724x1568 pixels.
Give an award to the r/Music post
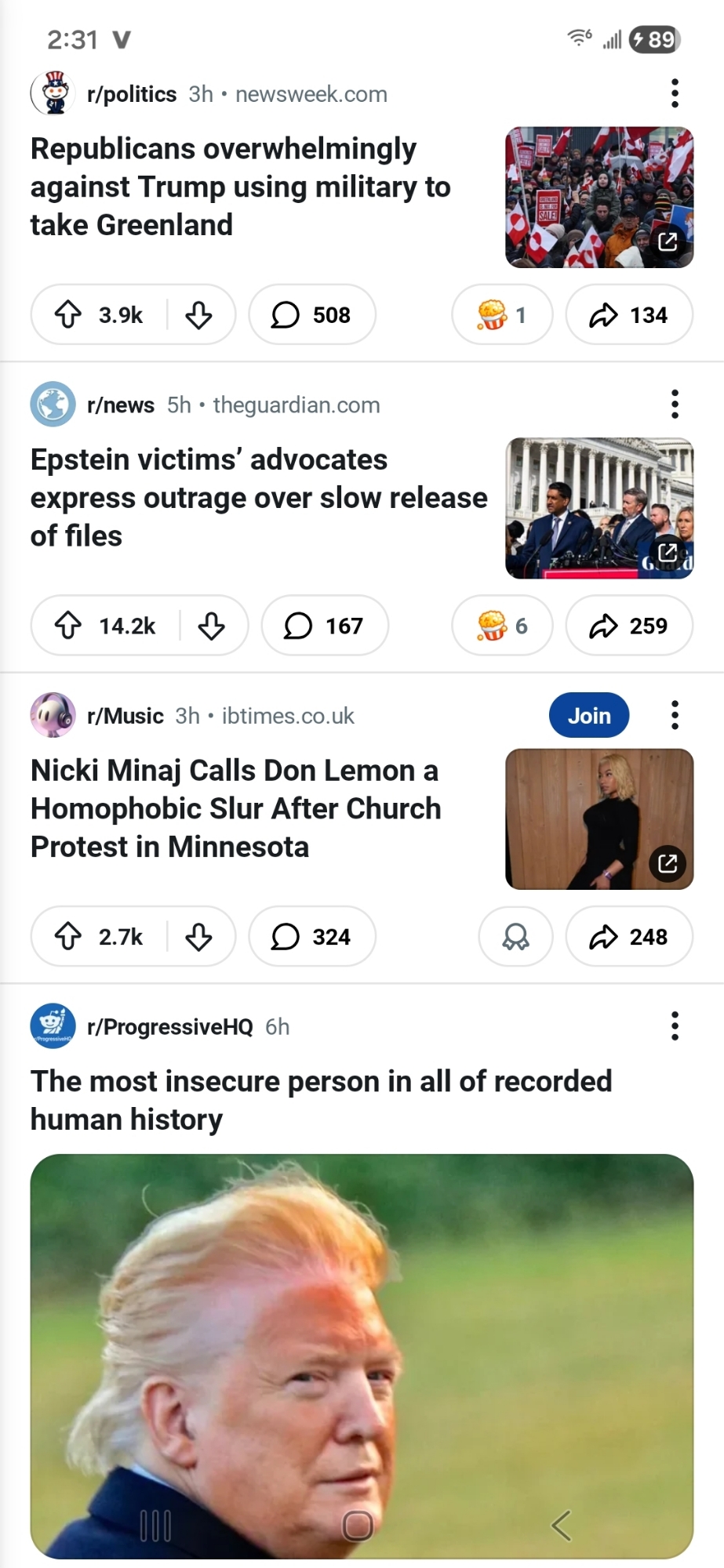(515, 936)
